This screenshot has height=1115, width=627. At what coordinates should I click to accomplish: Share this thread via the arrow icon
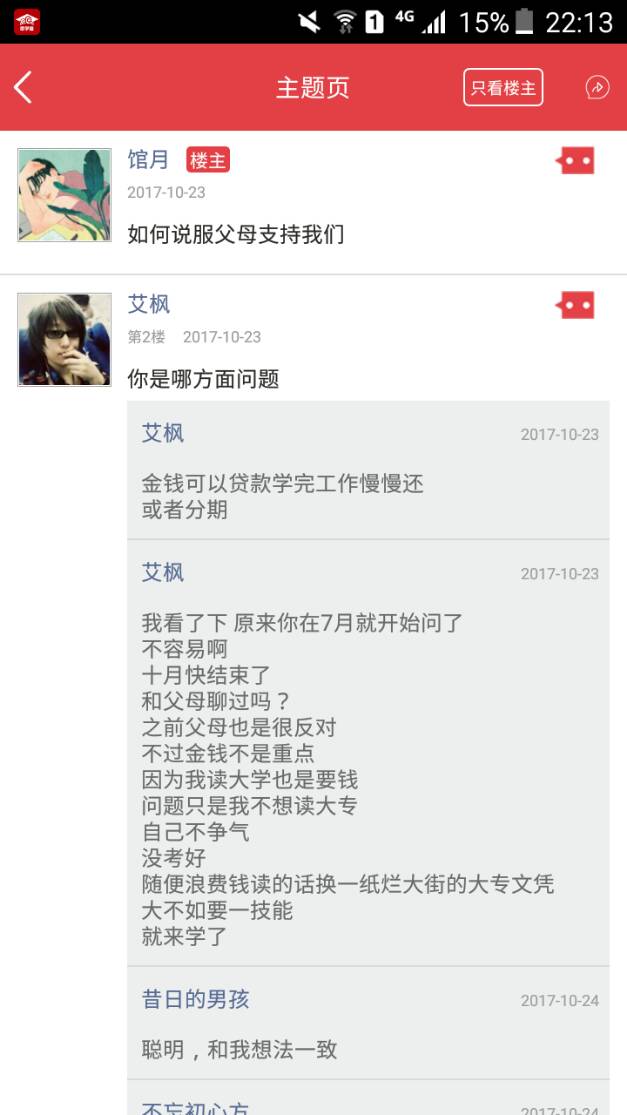[x=597, y=88]
